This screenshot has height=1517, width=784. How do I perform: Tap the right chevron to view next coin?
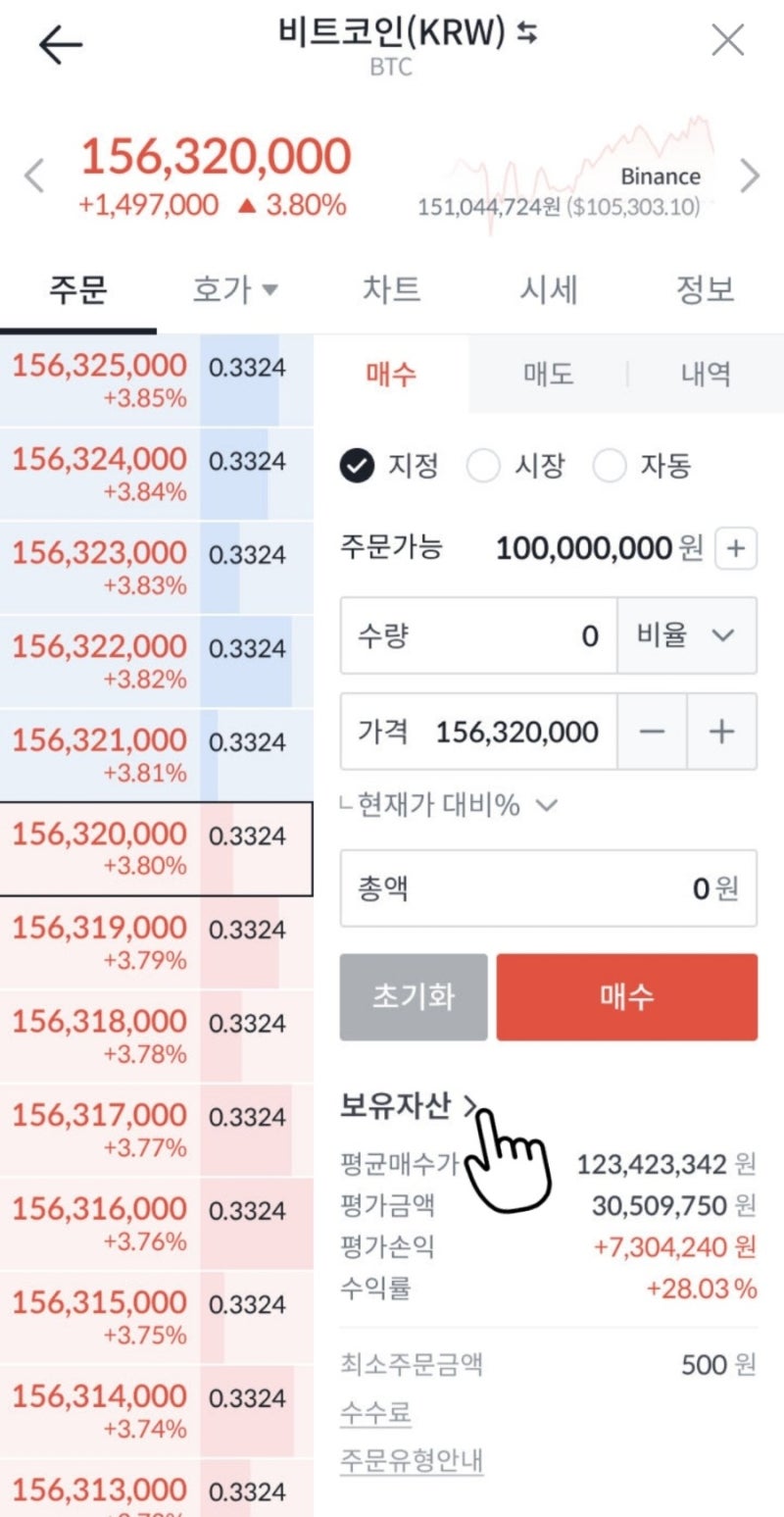[x=752, y=177]
